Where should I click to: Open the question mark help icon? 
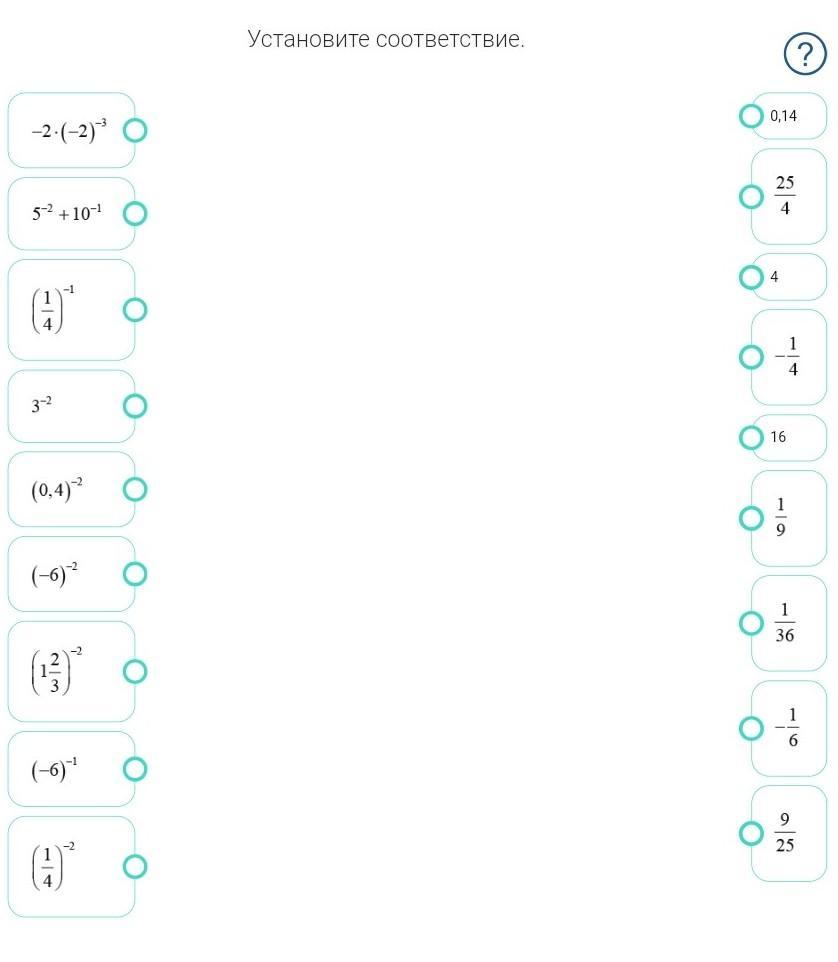pyautogui.click(x=805, y=54)
